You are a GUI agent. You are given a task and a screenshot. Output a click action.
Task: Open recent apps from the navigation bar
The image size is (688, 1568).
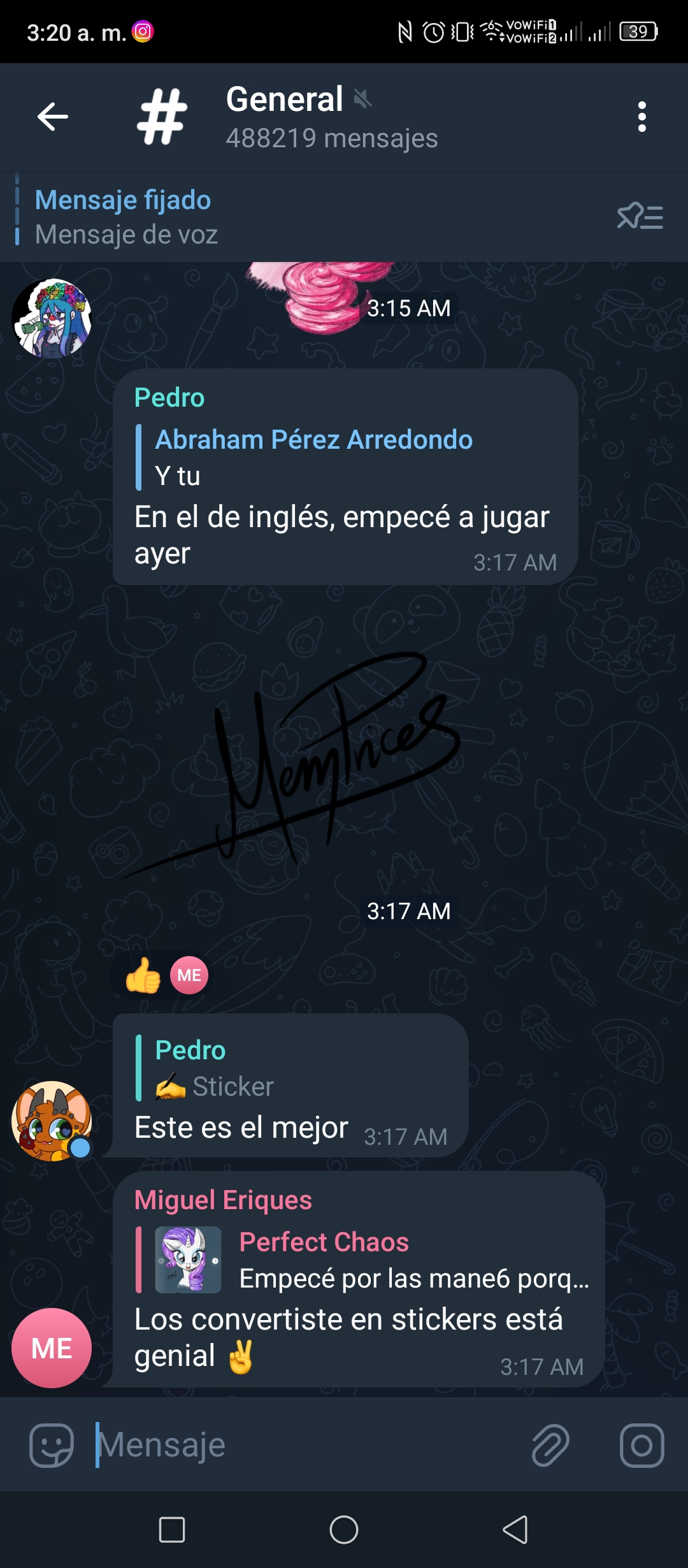172,1530
